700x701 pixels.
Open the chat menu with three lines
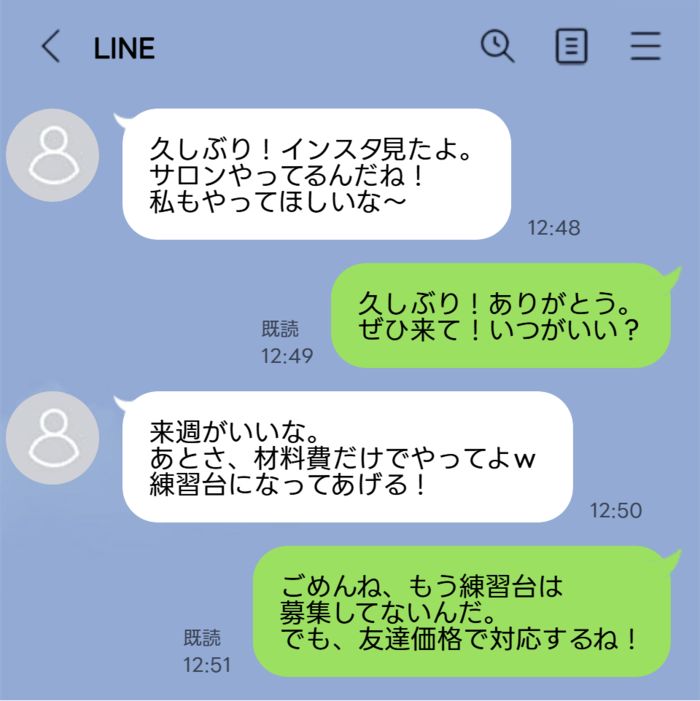point(646,47)
